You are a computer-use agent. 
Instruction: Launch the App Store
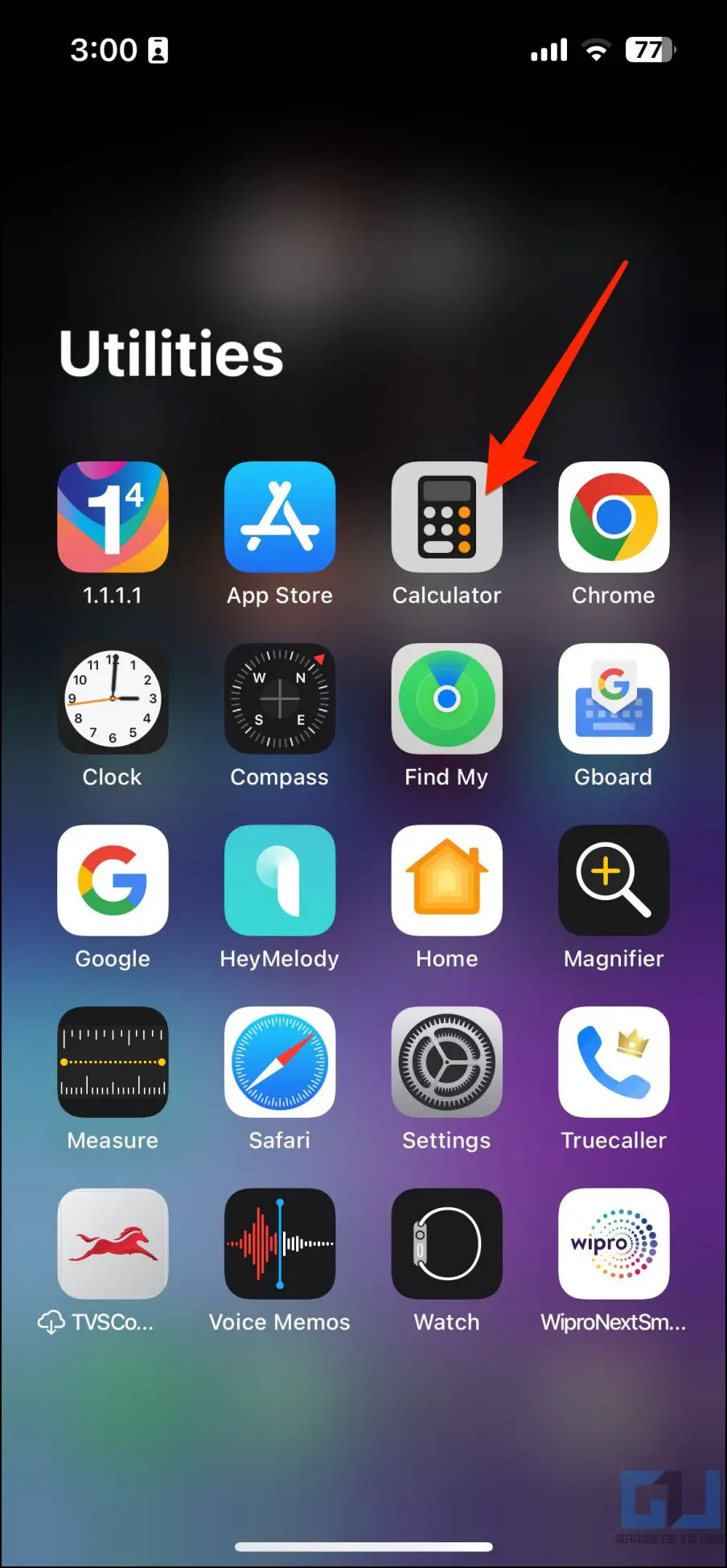pyautogui.click(x=280, y=517)
